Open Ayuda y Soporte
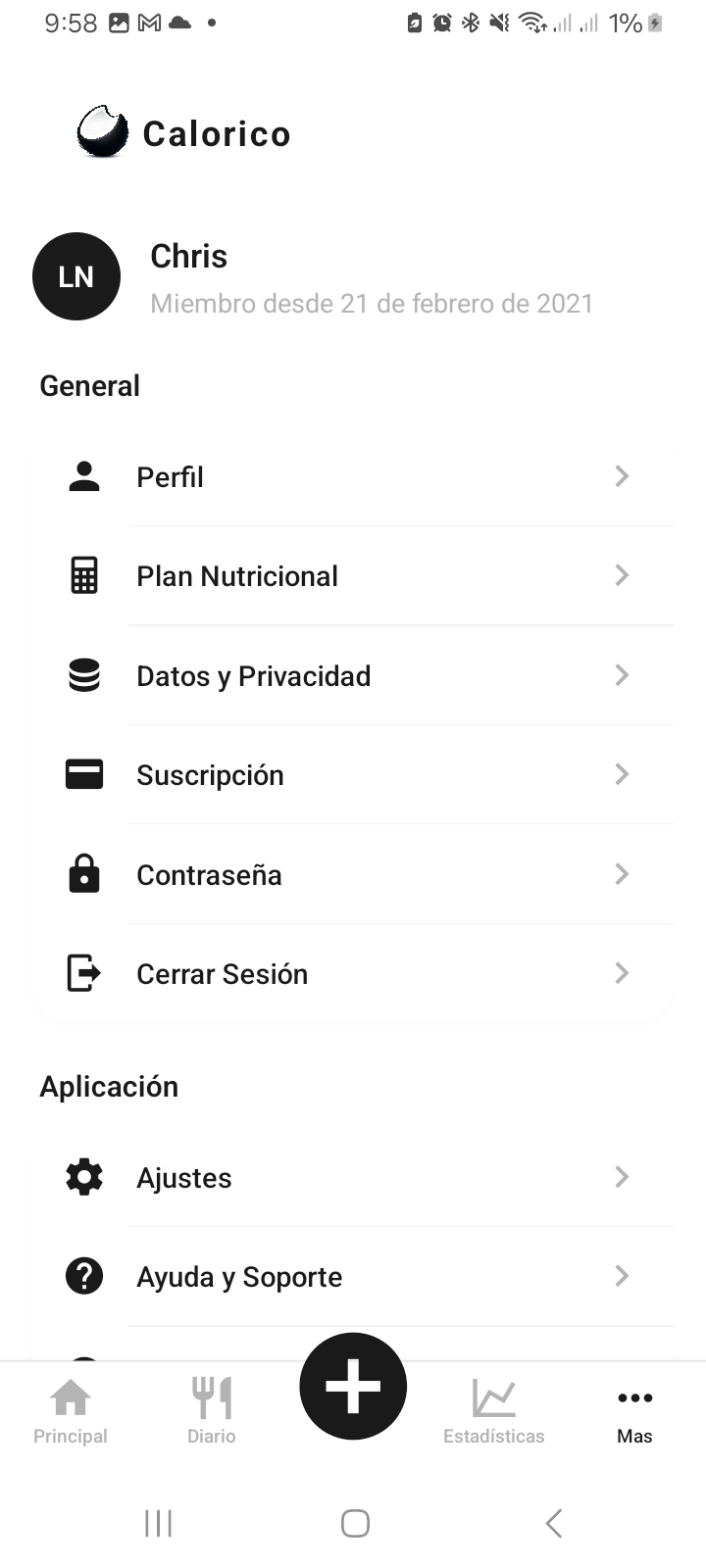The width and height of the screenshot is (706, 1568). (353, 1277)
